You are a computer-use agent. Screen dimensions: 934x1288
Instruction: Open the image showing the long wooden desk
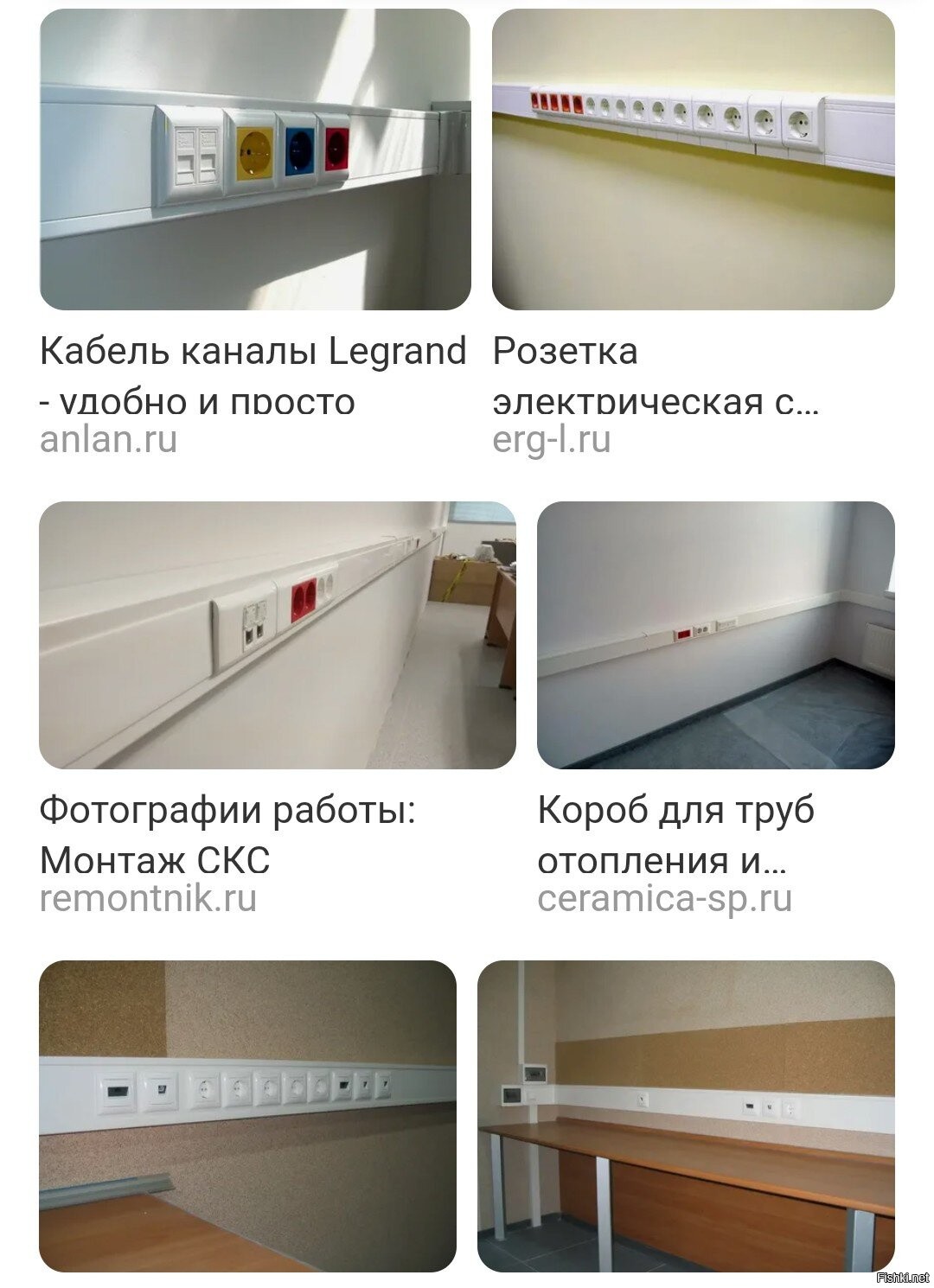point(686,1115)
